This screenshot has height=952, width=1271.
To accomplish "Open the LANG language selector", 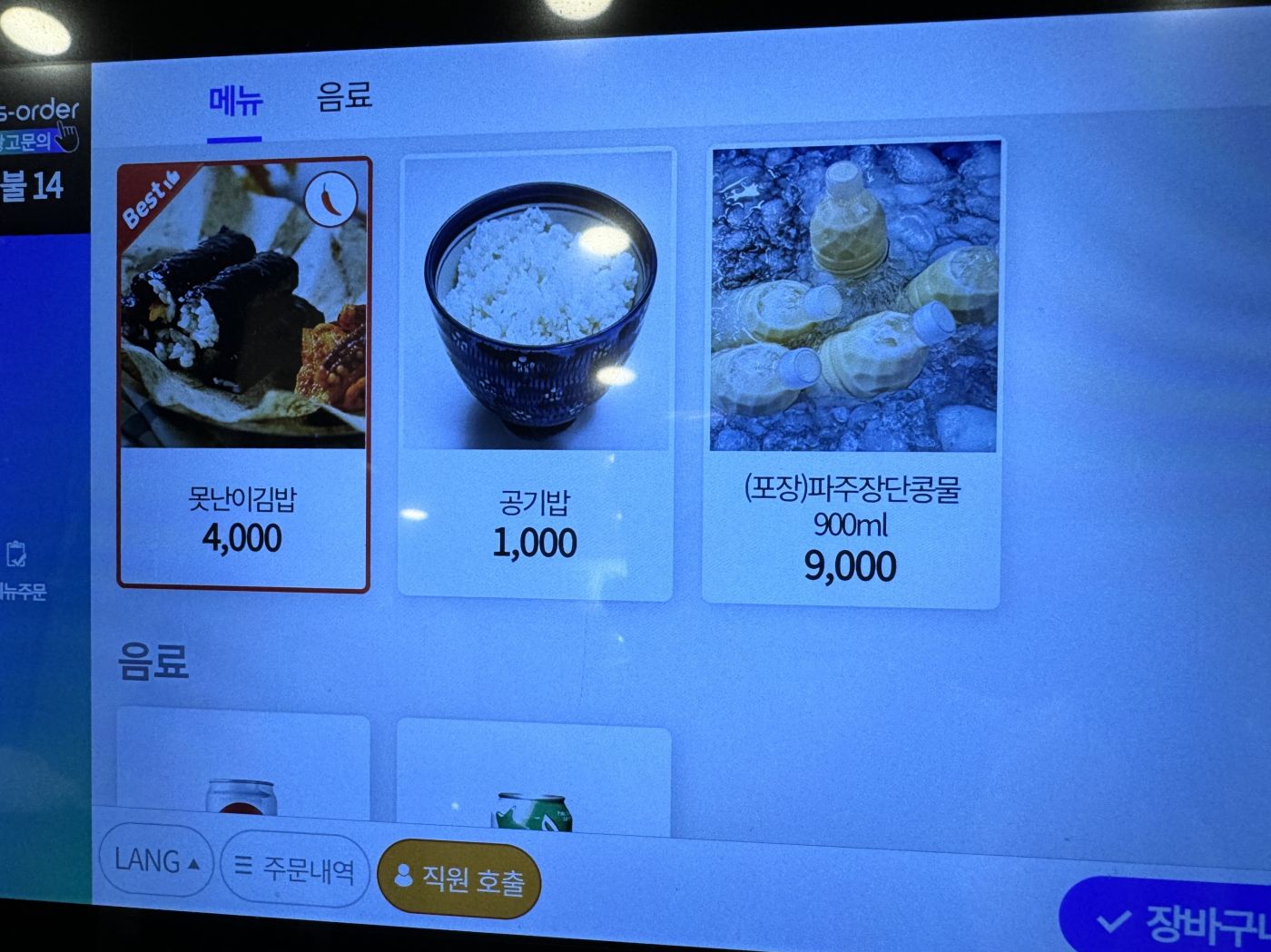I will [x=156, y=861].
